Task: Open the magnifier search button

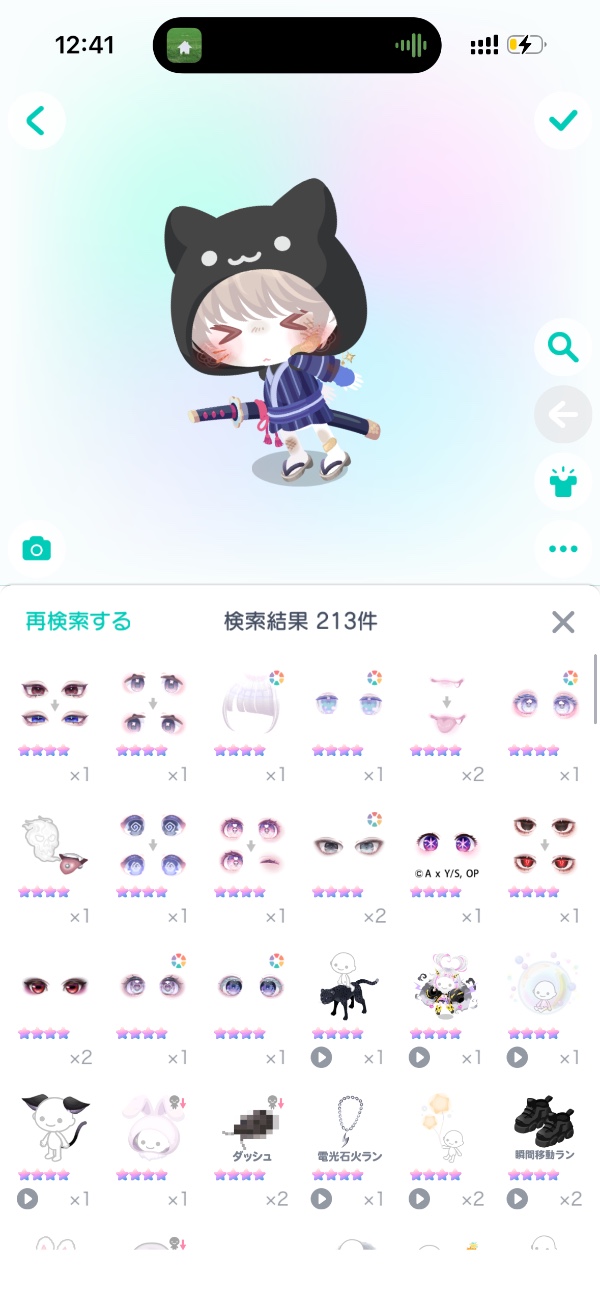Action: coord(563,348)
